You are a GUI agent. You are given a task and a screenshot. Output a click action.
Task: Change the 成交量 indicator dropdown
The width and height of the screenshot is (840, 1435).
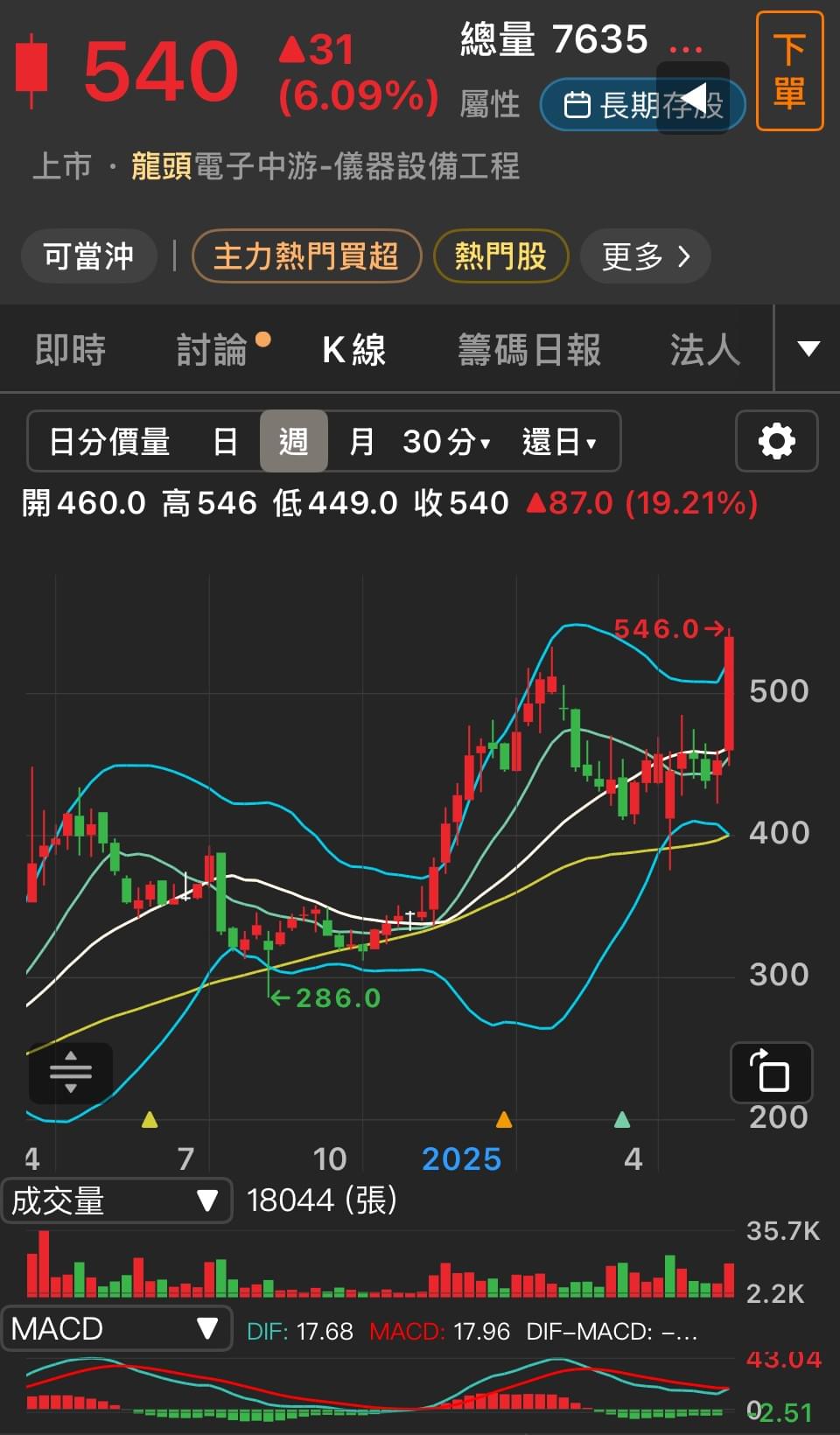coord(116,1200)
